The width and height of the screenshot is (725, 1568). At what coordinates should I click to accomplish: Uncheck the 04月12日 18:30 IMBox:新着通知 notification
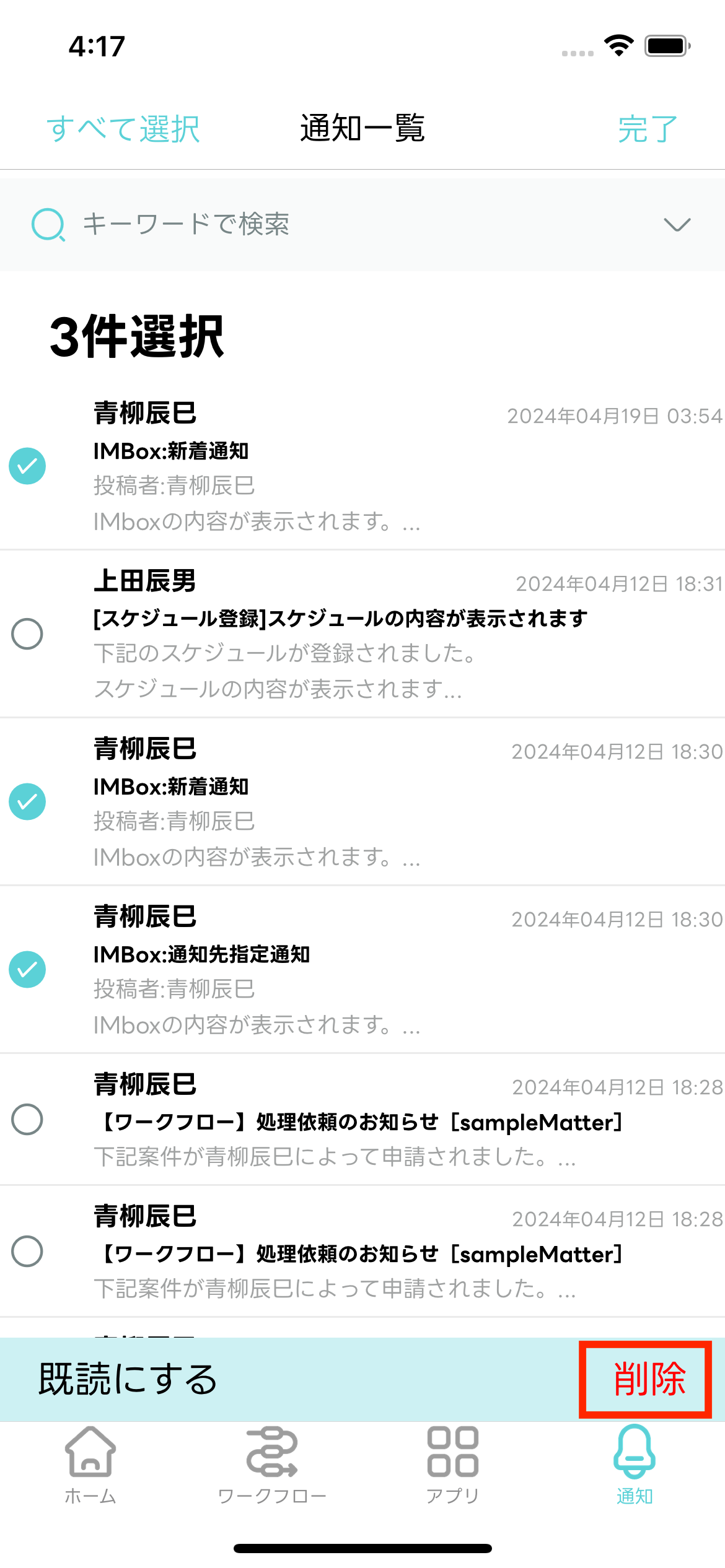click(x=27, y=801)
